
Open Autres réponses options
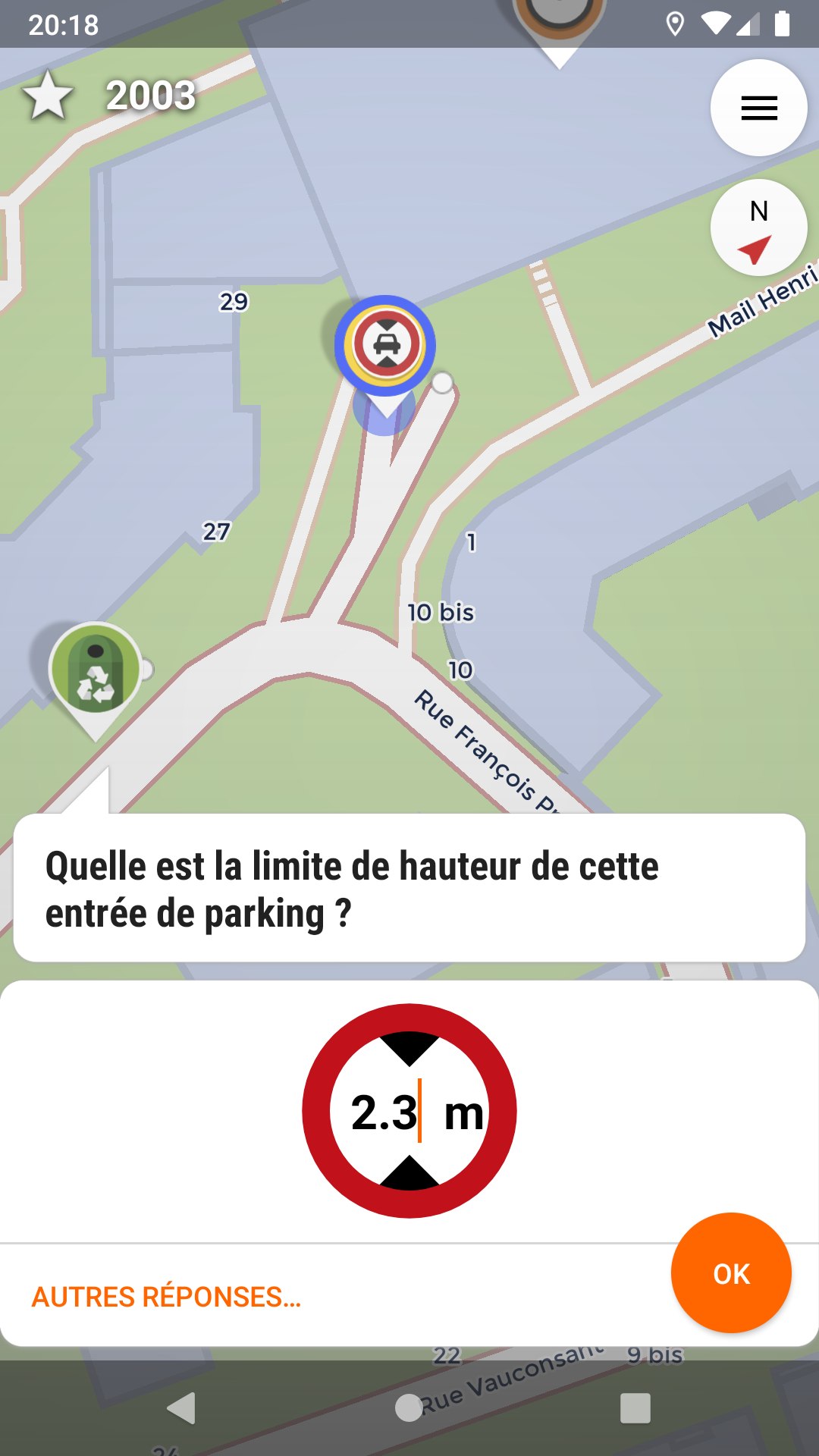[x=166, y=1297]
